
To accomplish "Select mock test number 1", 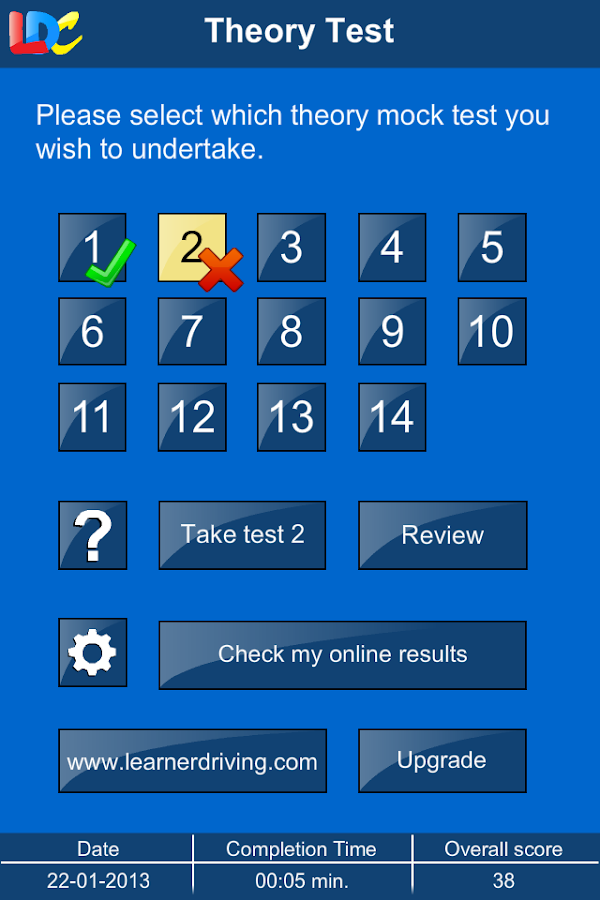I will (x=92, y=247).
